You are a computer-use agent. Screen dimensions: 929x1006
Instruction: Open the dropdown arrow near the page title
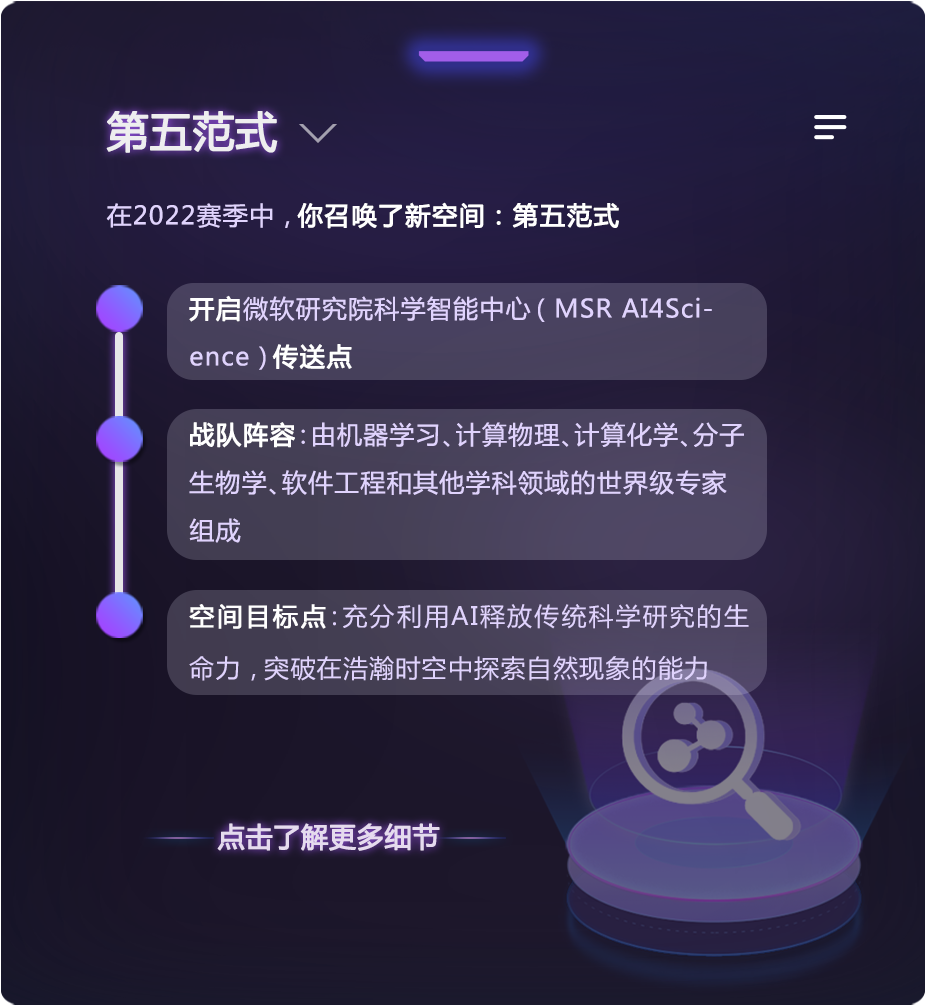319,133
